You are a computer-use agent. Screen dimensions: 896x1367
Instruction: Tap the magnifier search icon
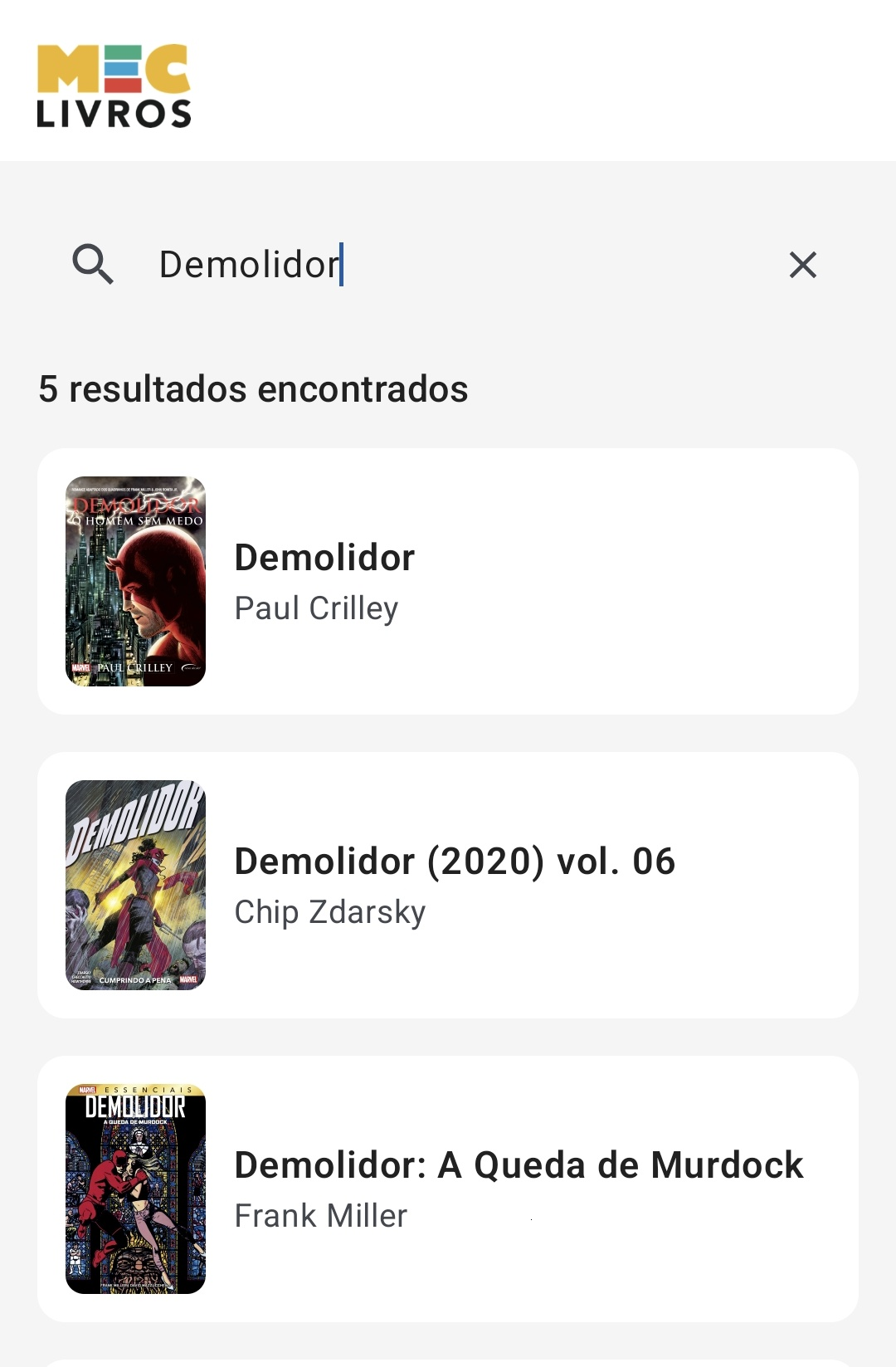pyautogui.click(x=92, y=265)
